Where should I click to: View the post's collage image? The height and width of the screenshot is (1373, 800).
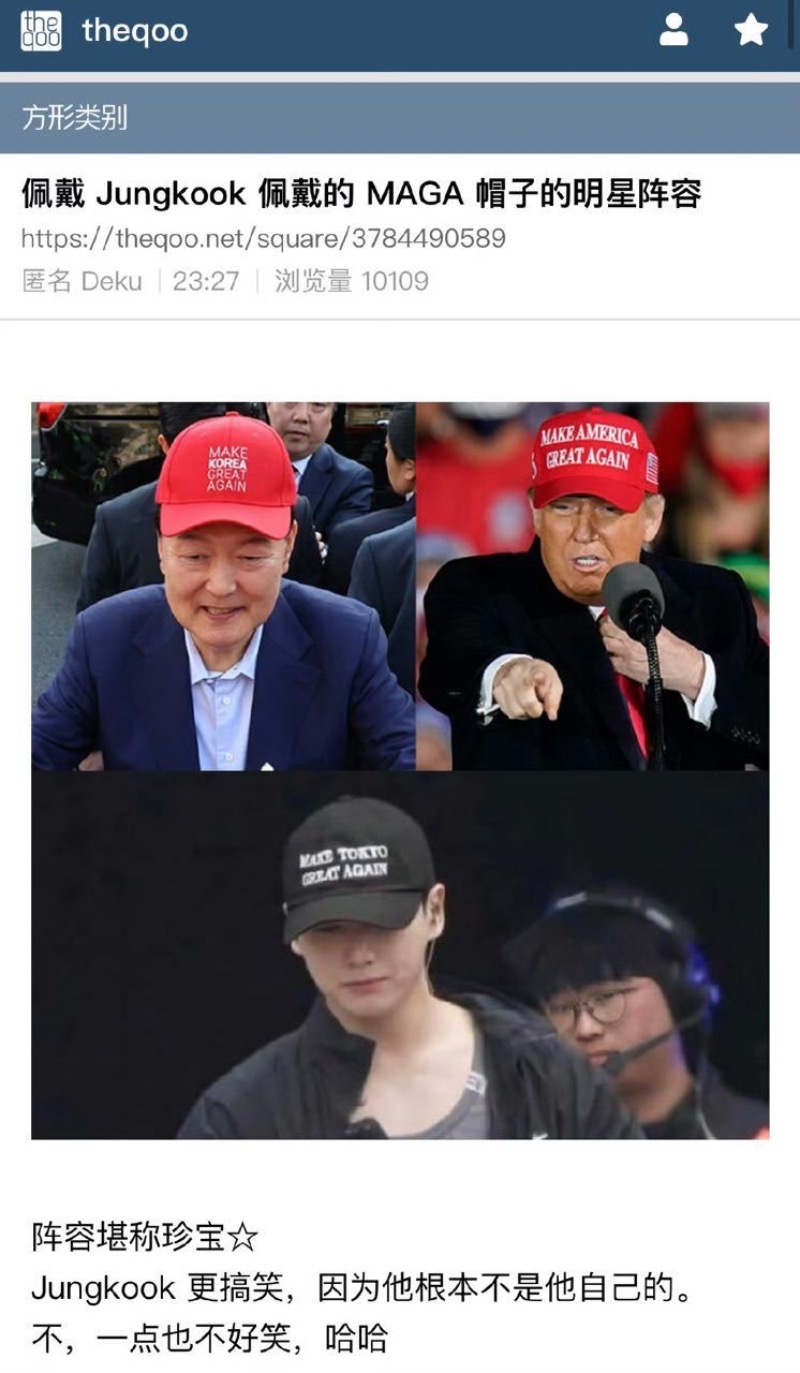tap(400, 770)
